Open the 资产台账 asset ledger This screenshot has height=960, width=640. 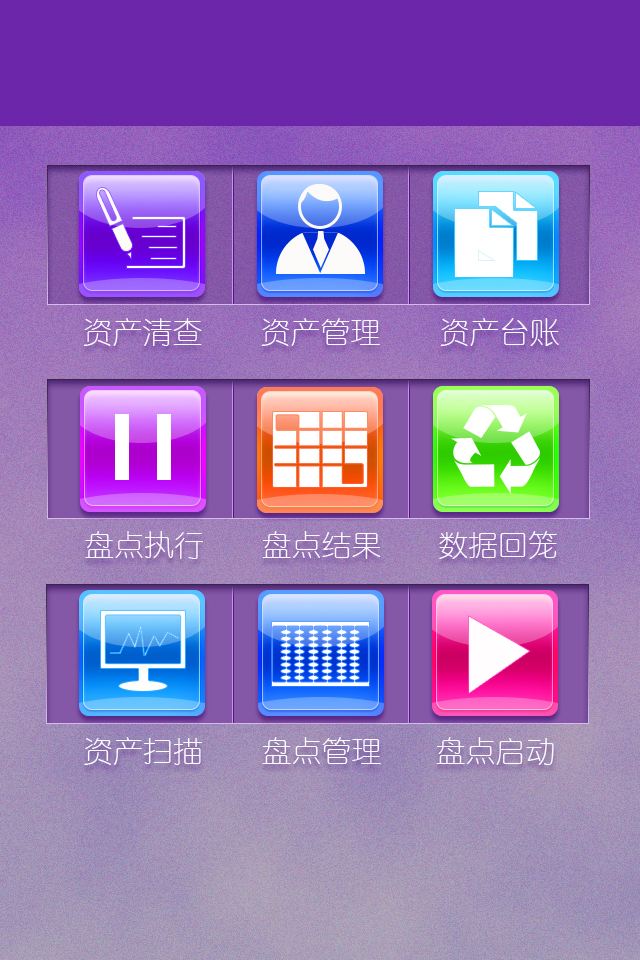[496, 235]
